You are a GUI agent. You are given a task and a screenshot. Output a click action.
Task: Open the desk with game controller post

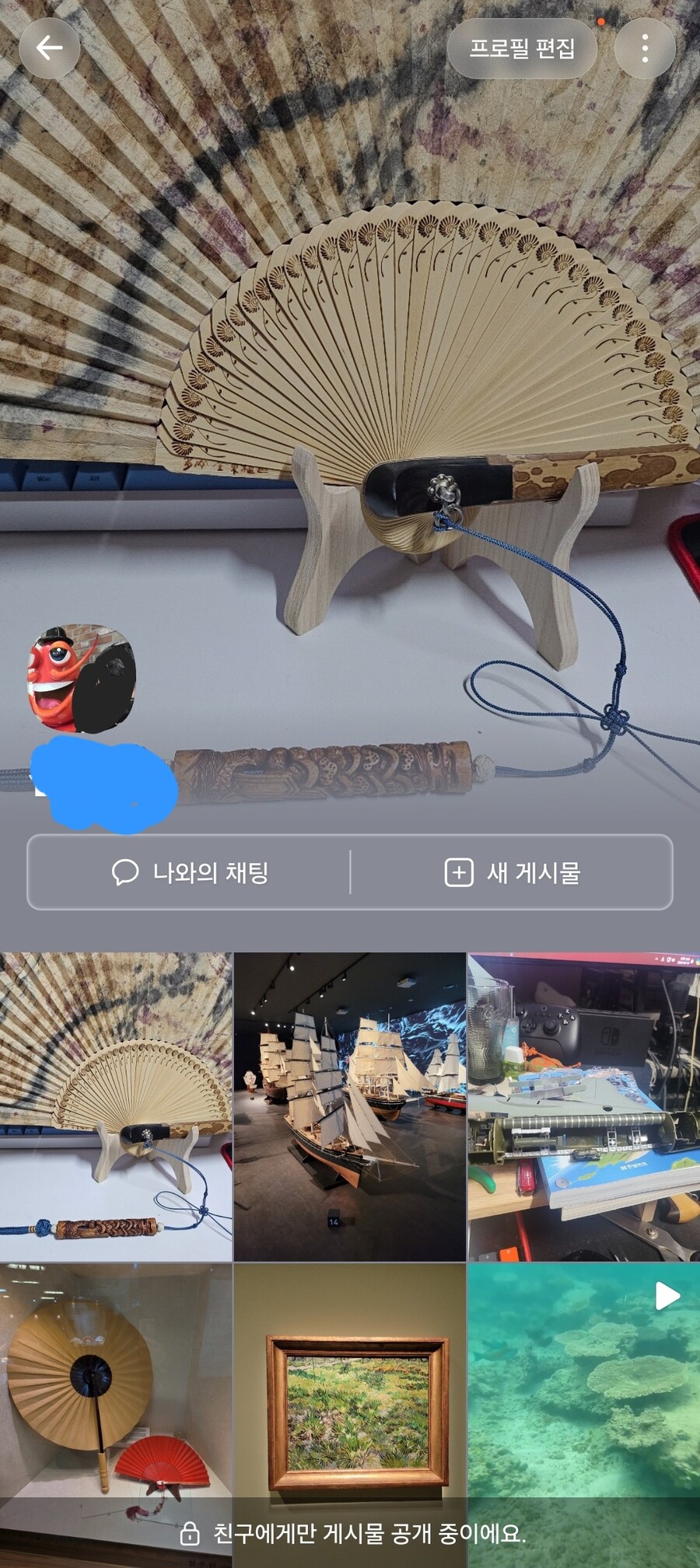[x=583, y=1105]
